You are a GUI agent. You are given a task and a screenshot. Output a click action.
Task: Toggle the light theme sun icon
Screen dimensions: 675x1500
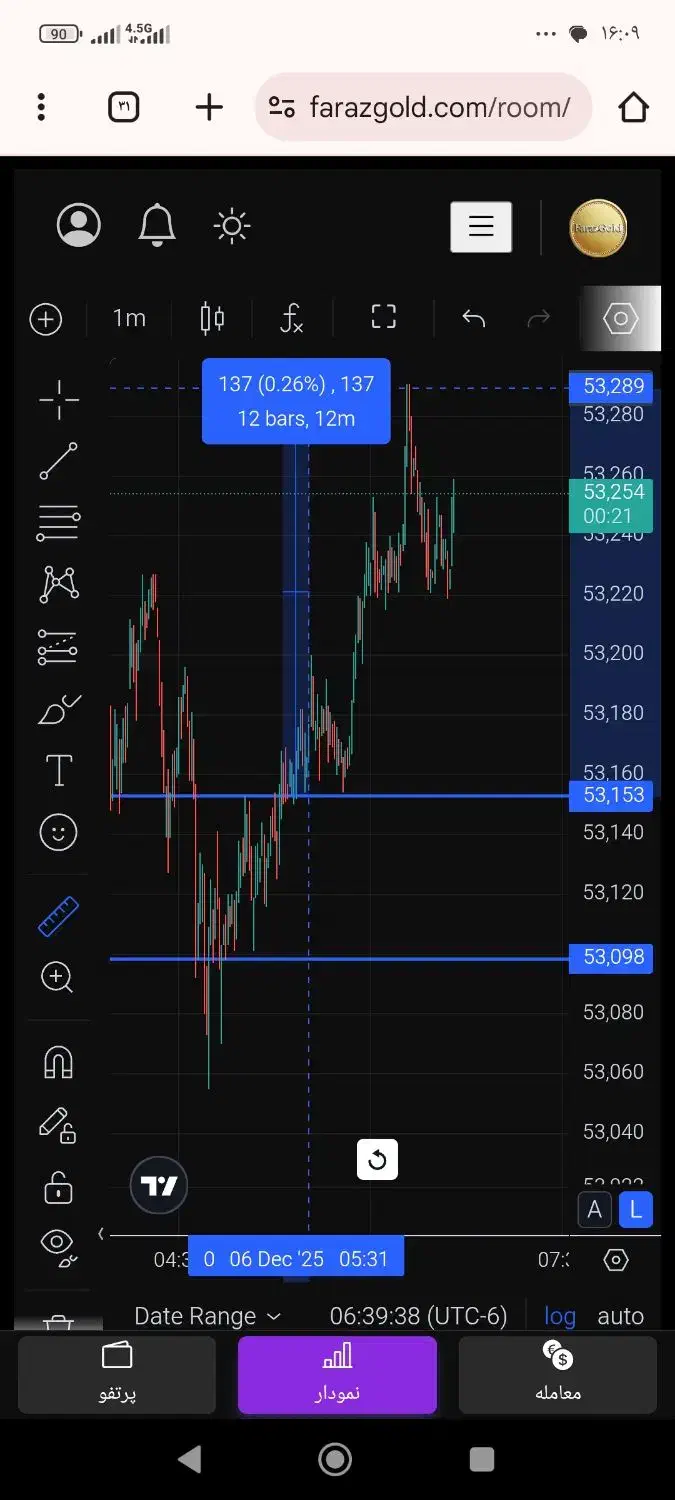click(x=232, y=226)
